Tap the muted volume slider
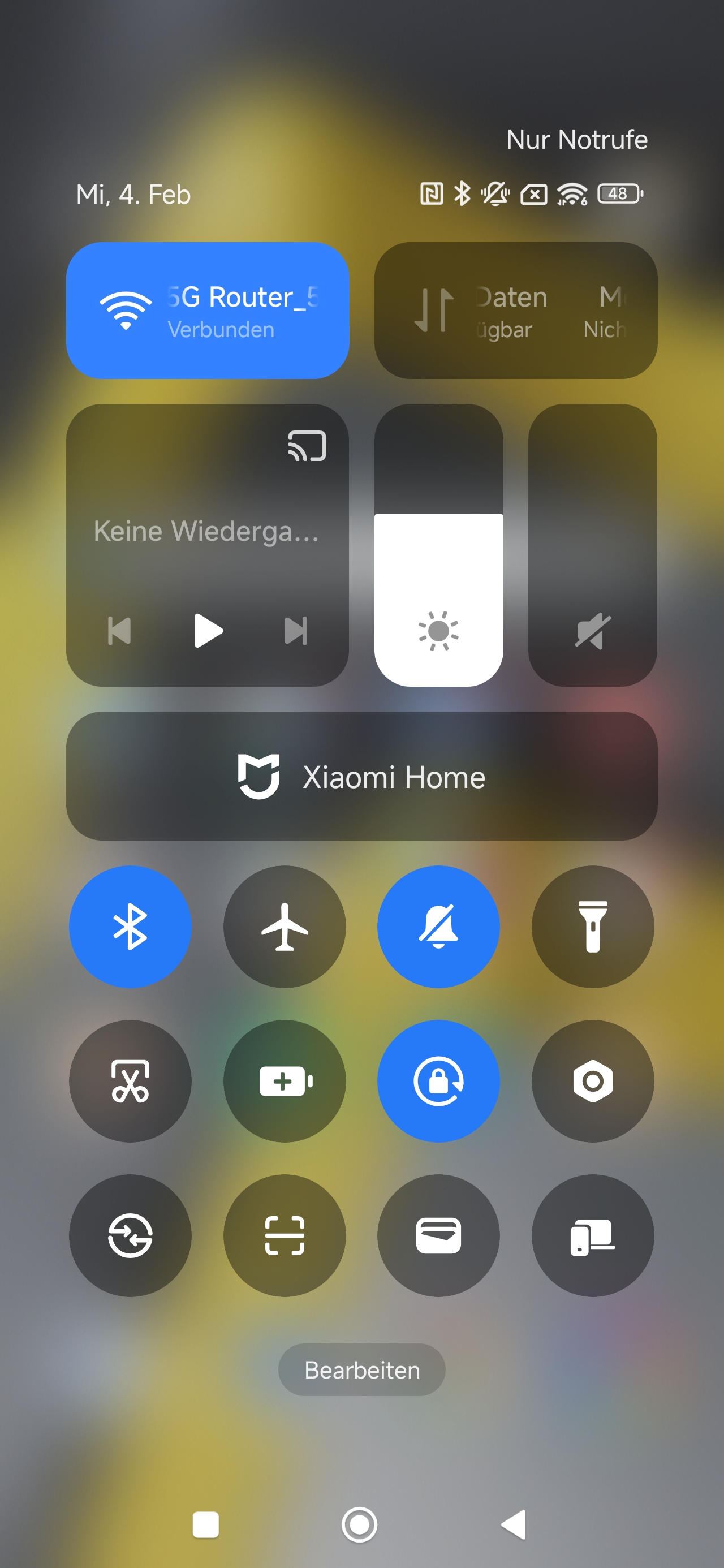The width and height of the screenshot is (724, 1568). point(592,545)
